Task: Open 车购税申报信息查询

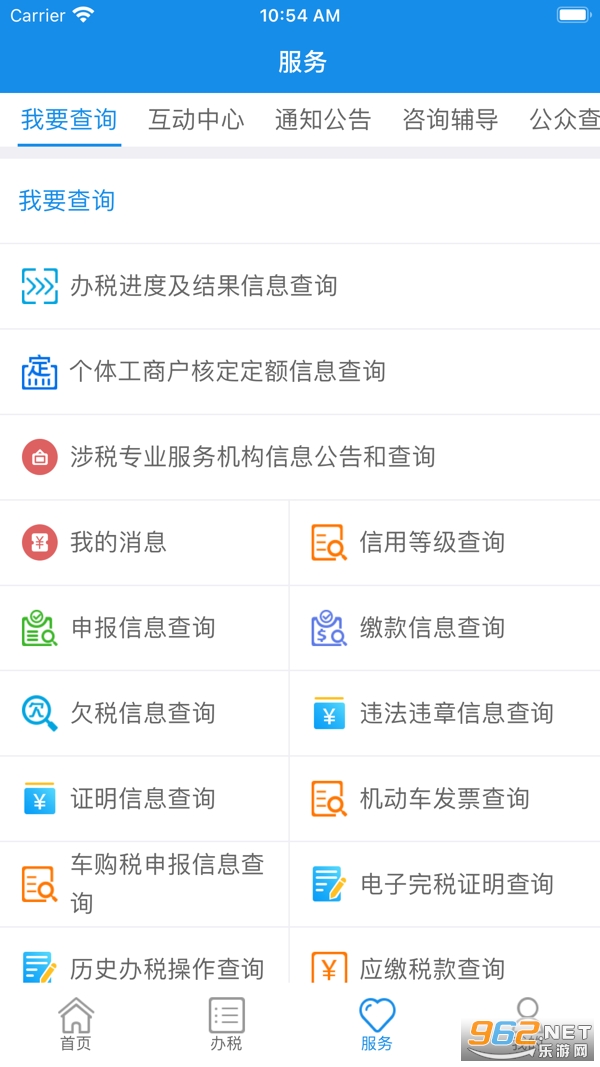Action: coord(167,884)
